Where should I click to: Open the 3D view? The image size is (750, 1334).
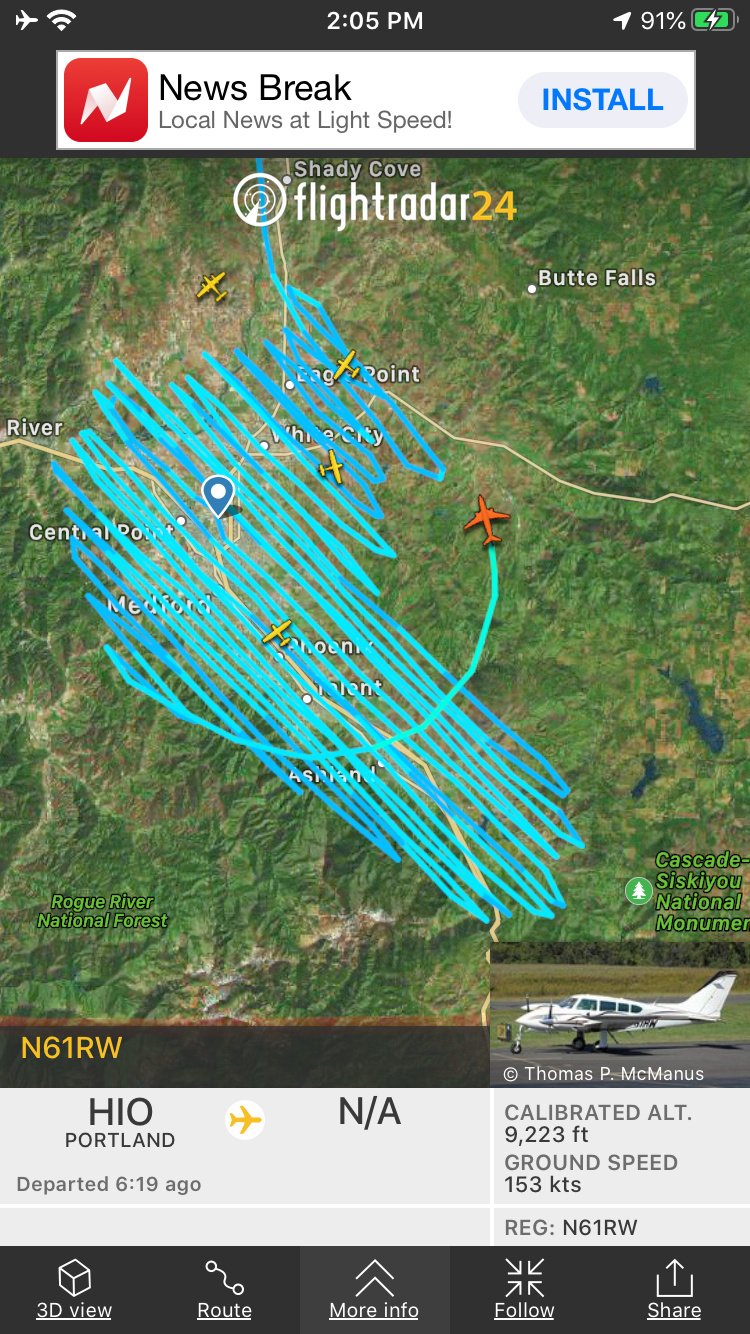[x=74, y=1289]
